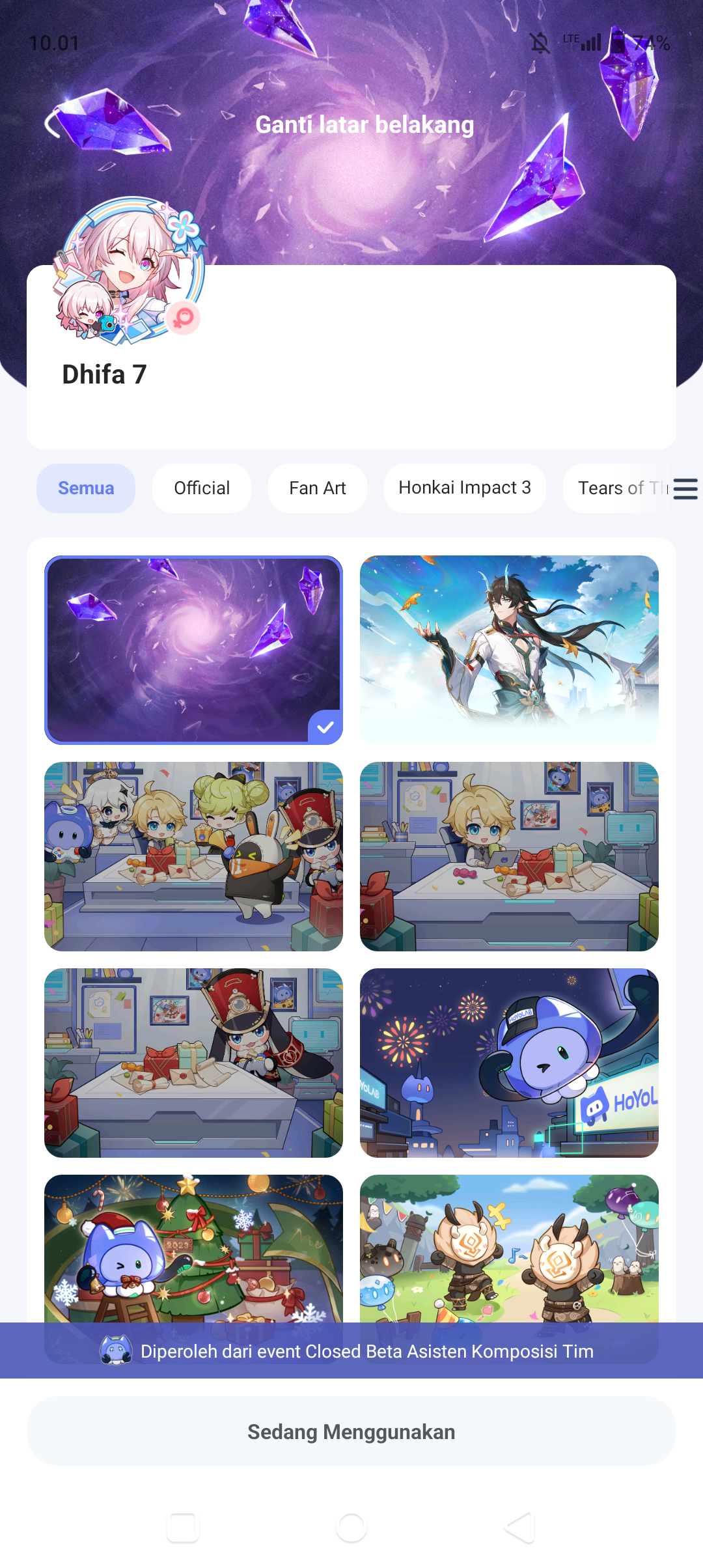Expand the full category list menu
Screen dimensions: 703x1568
point(685,488)
